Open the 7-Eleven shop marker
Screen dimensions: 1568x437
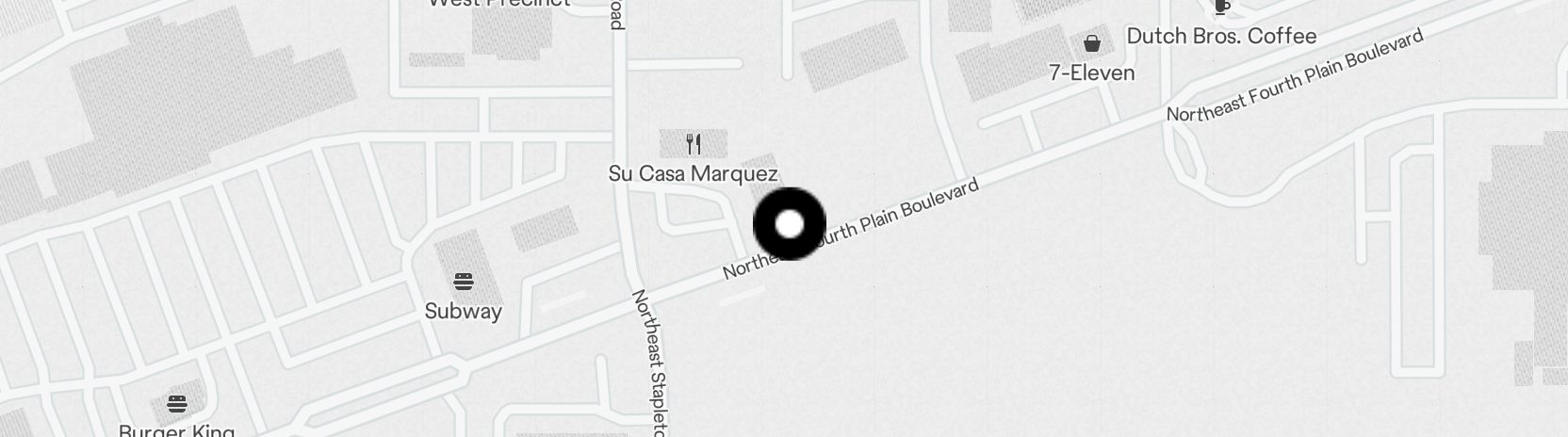click(1092, 43)
